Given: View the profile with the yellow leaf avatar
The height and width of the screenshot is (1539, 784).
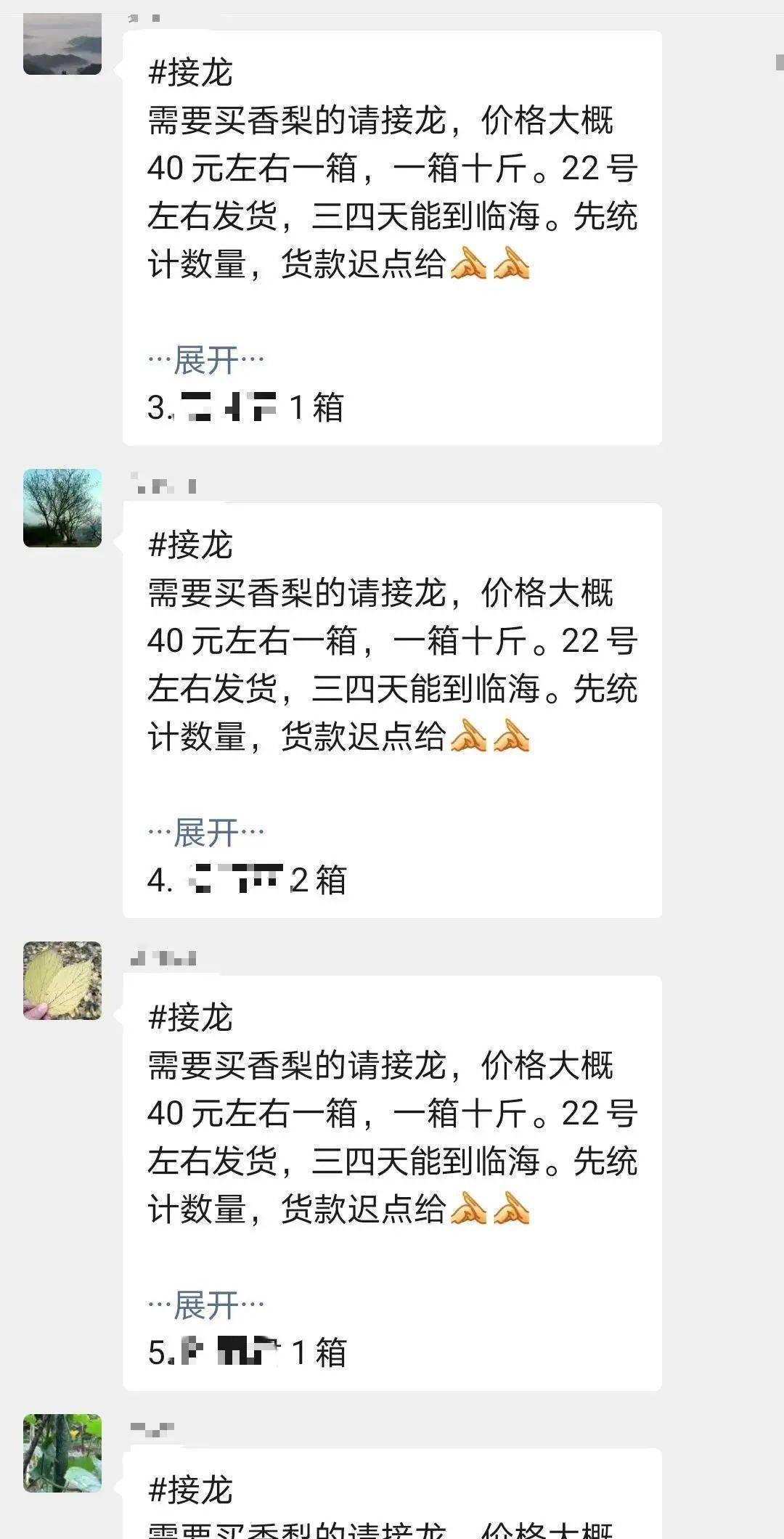Looking at the screenshot, I should coord(62,981).
